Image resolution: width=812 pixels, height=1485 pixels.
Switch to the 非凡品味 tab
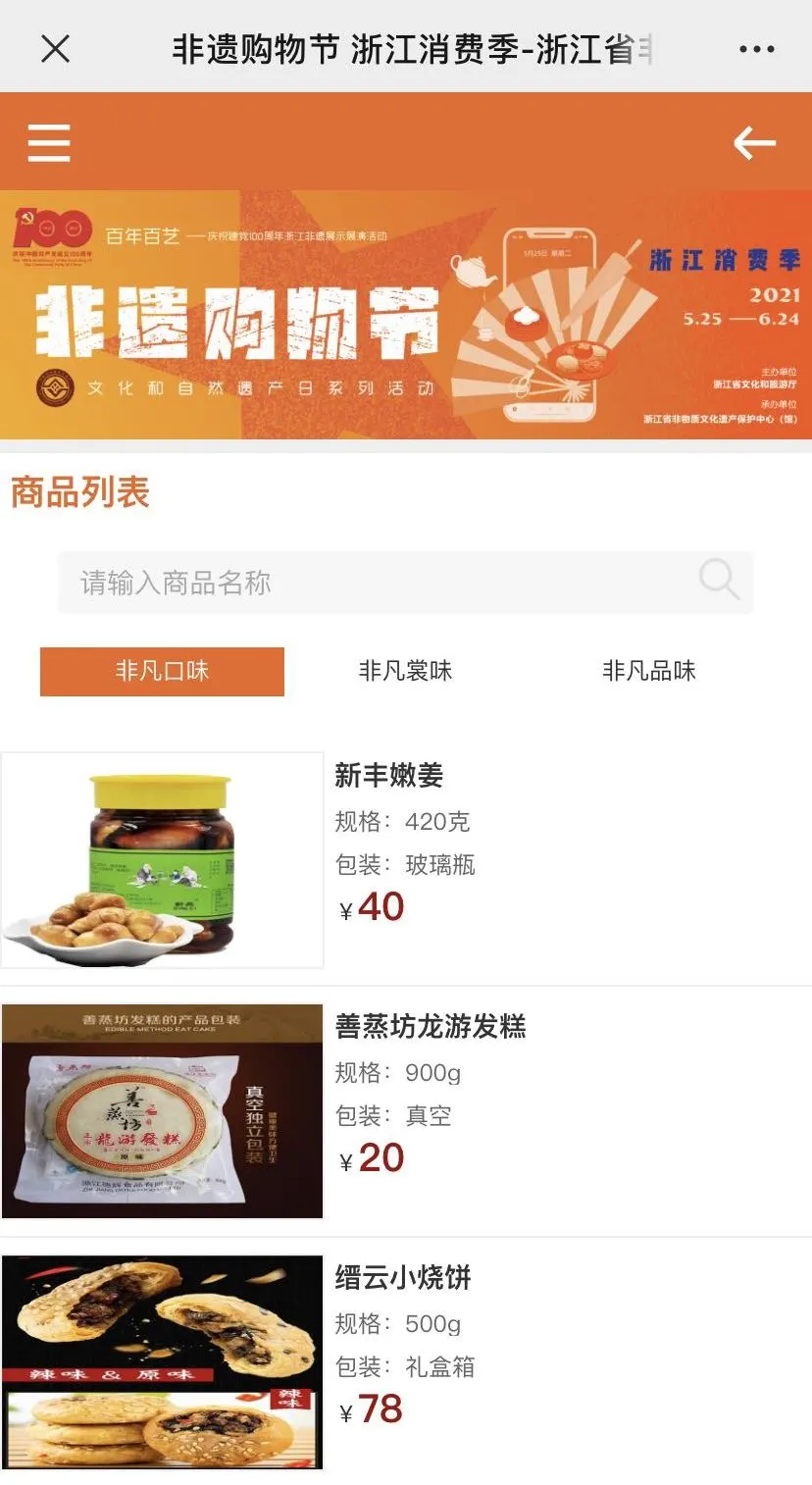648,671
